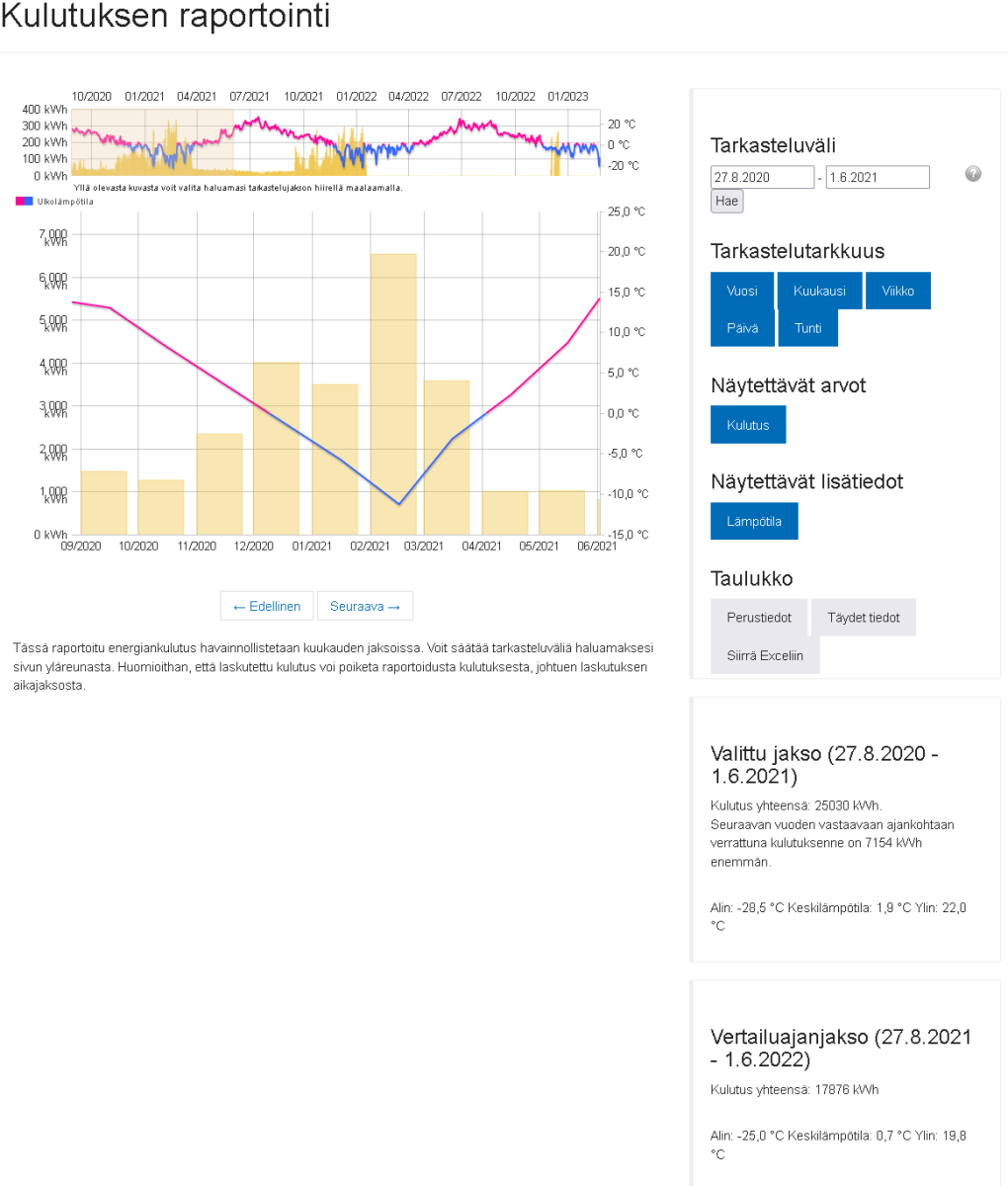The image size is (1008, 1186).
Task: Go to next period with Seuraava
Action: pos(365,606)
